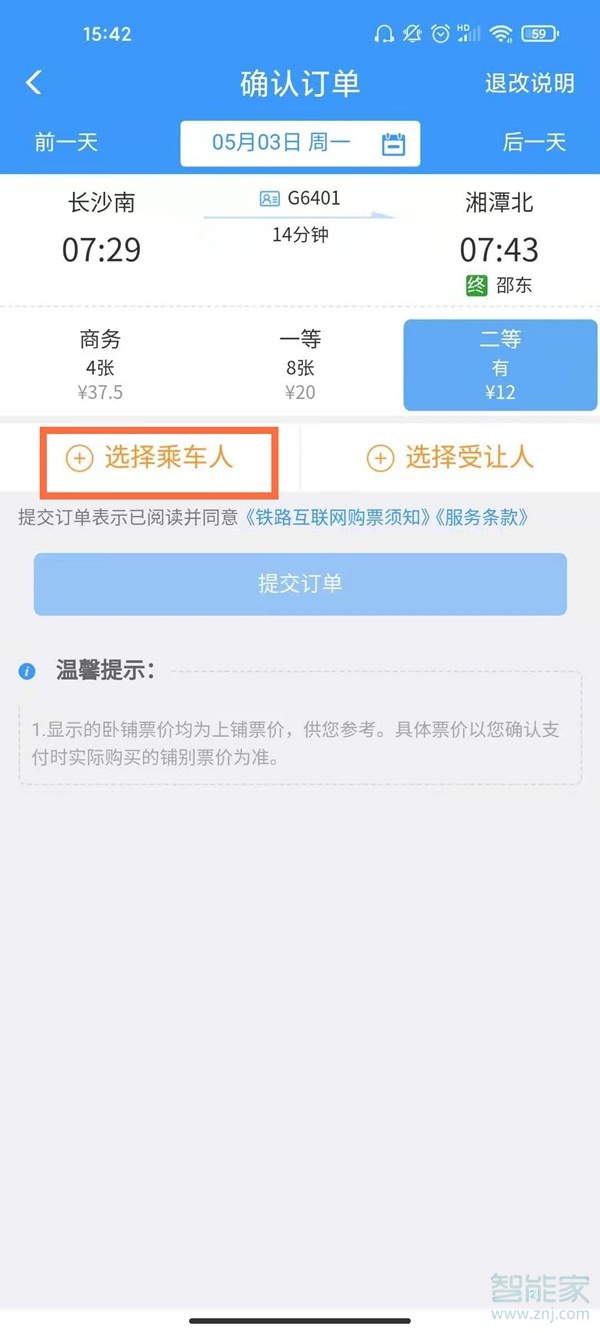Submit the order with 提交订单
This screenshot has width=600, height=1333.
[x=300, y=584]
